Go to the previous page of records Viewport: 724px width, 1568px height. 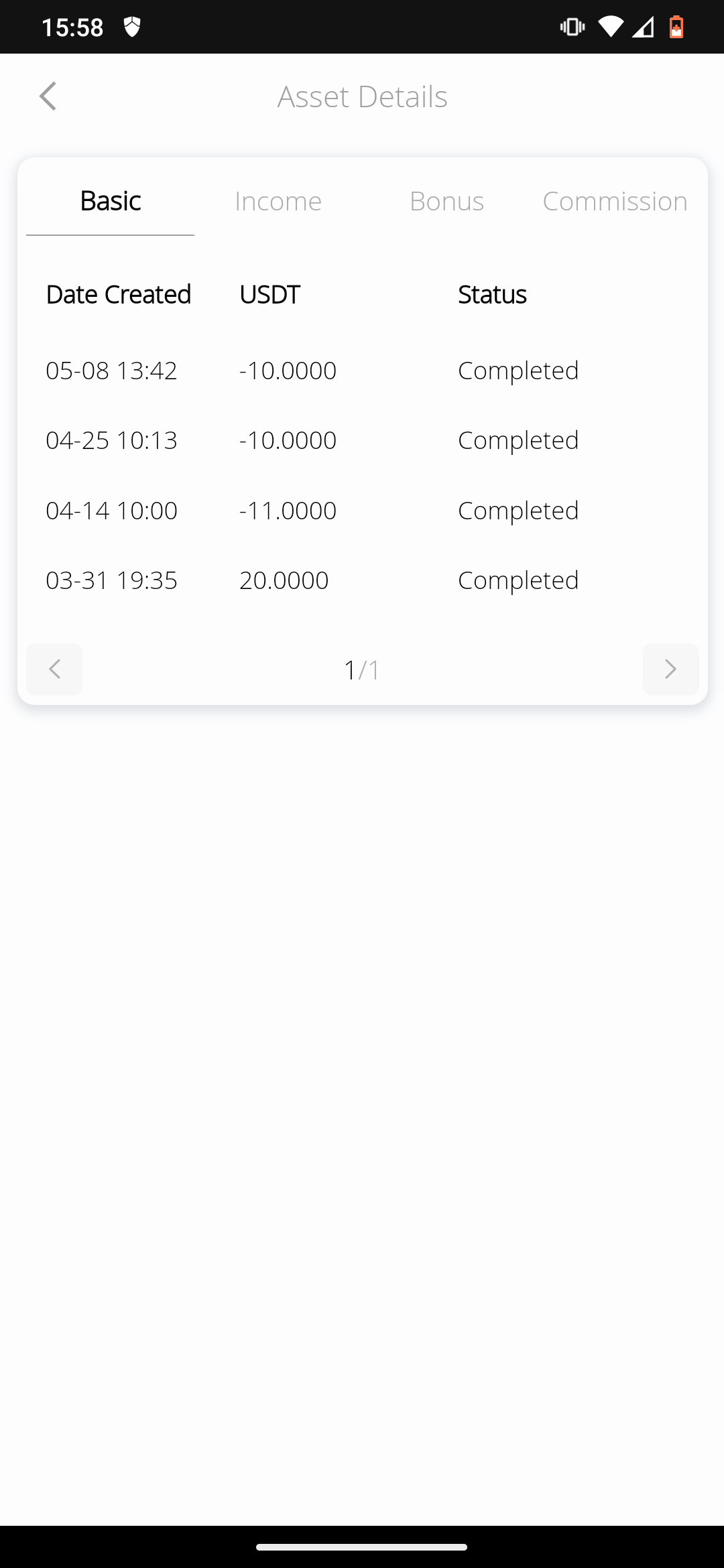point(54,669)
